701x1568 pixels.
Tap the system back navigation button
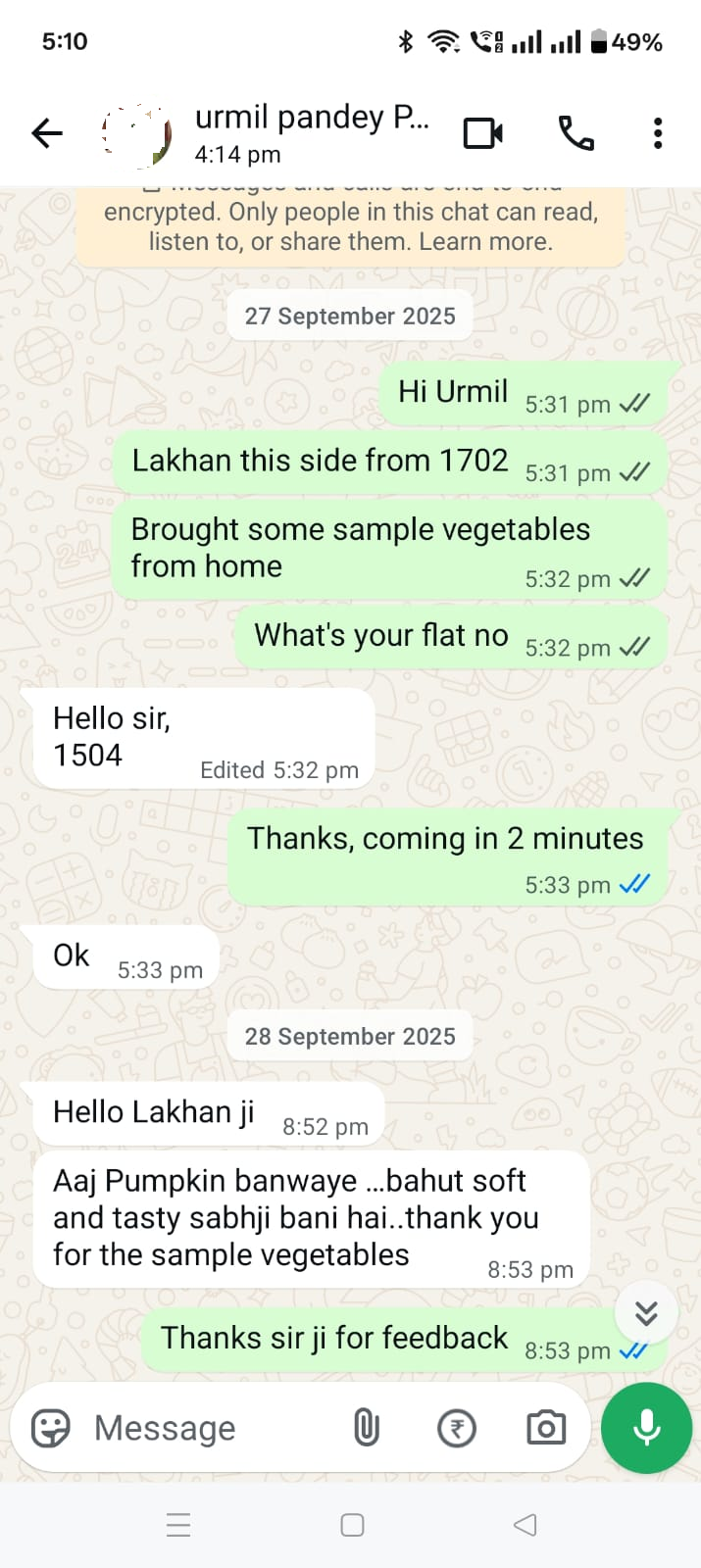[525, 1525]
